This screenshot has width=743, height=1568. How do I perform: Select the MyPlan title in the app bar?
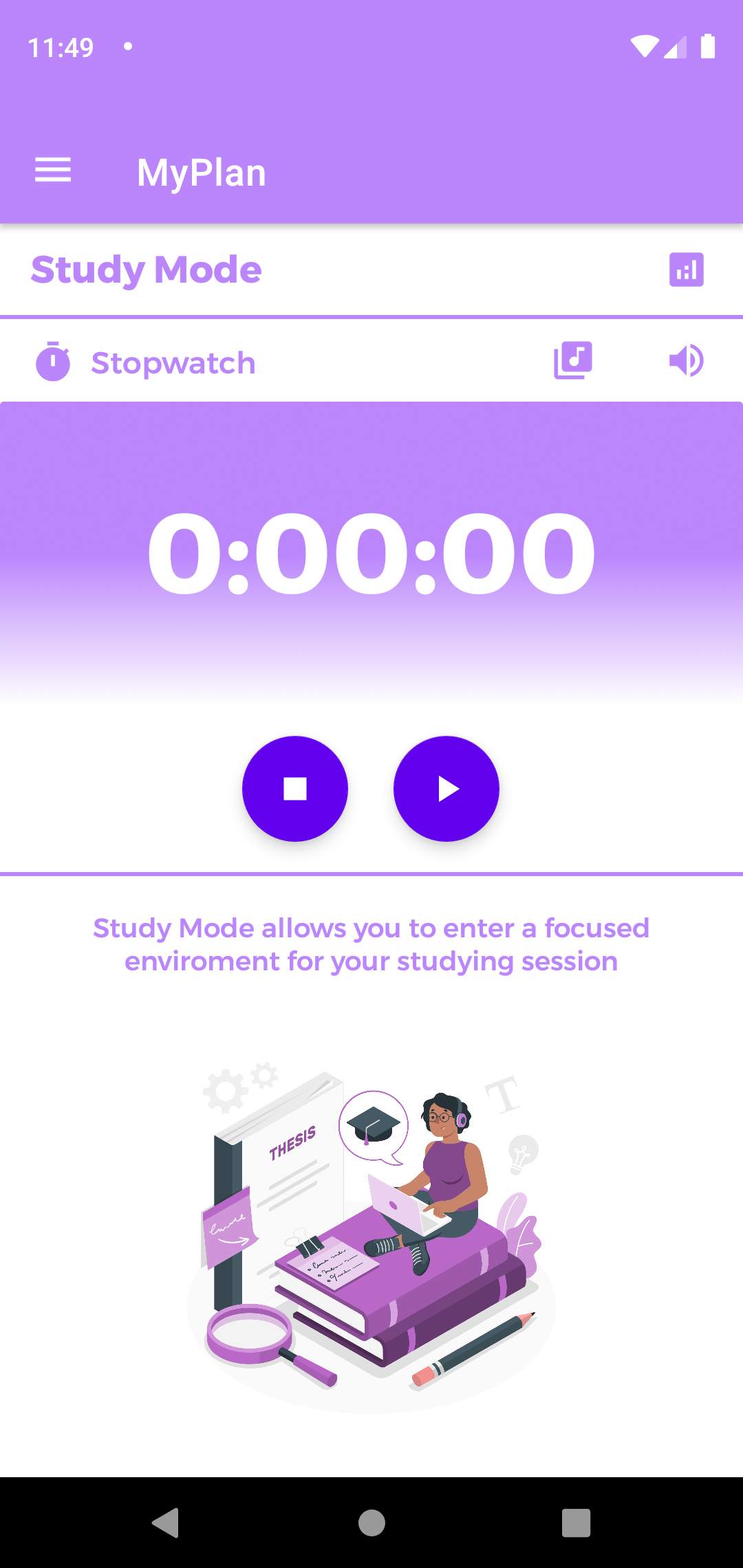(202, 172)
